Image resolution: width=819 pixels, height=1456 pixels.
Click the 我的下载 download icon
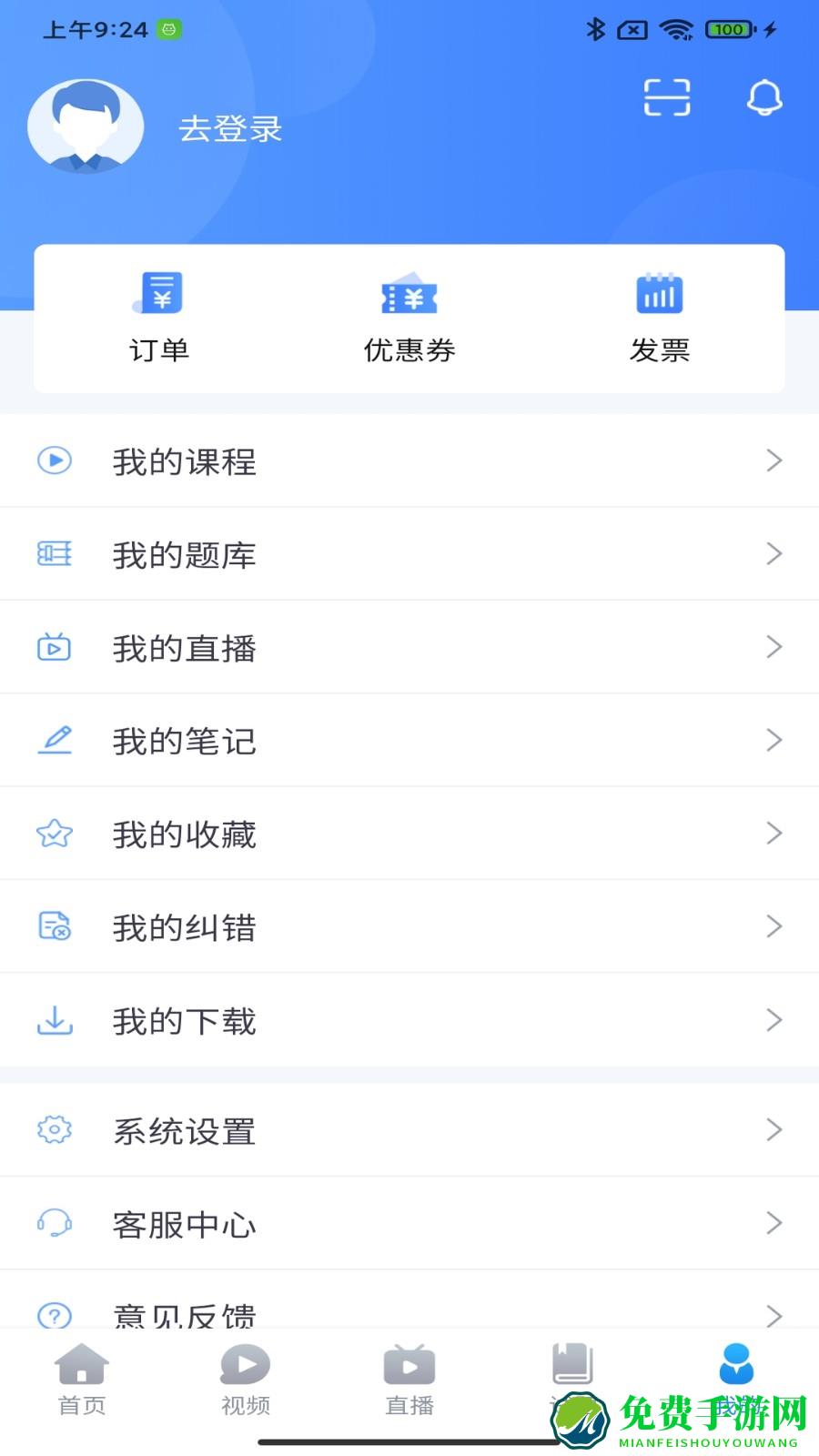click(55, 1020)
